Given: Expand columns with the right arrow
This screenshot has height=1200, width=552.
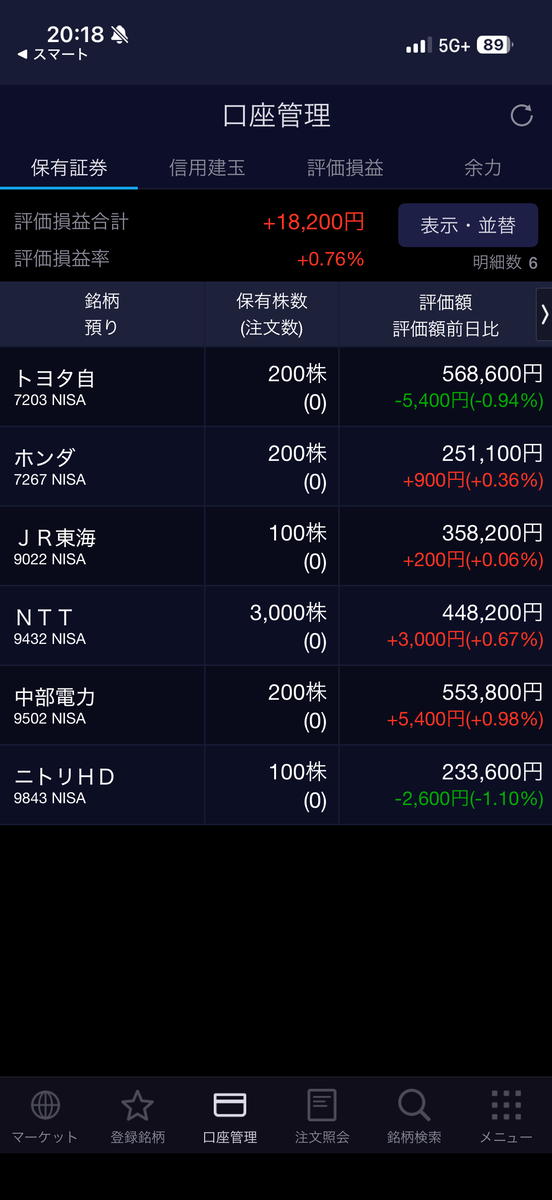Looking at the screenshot, I should click(x=544, y=314).
